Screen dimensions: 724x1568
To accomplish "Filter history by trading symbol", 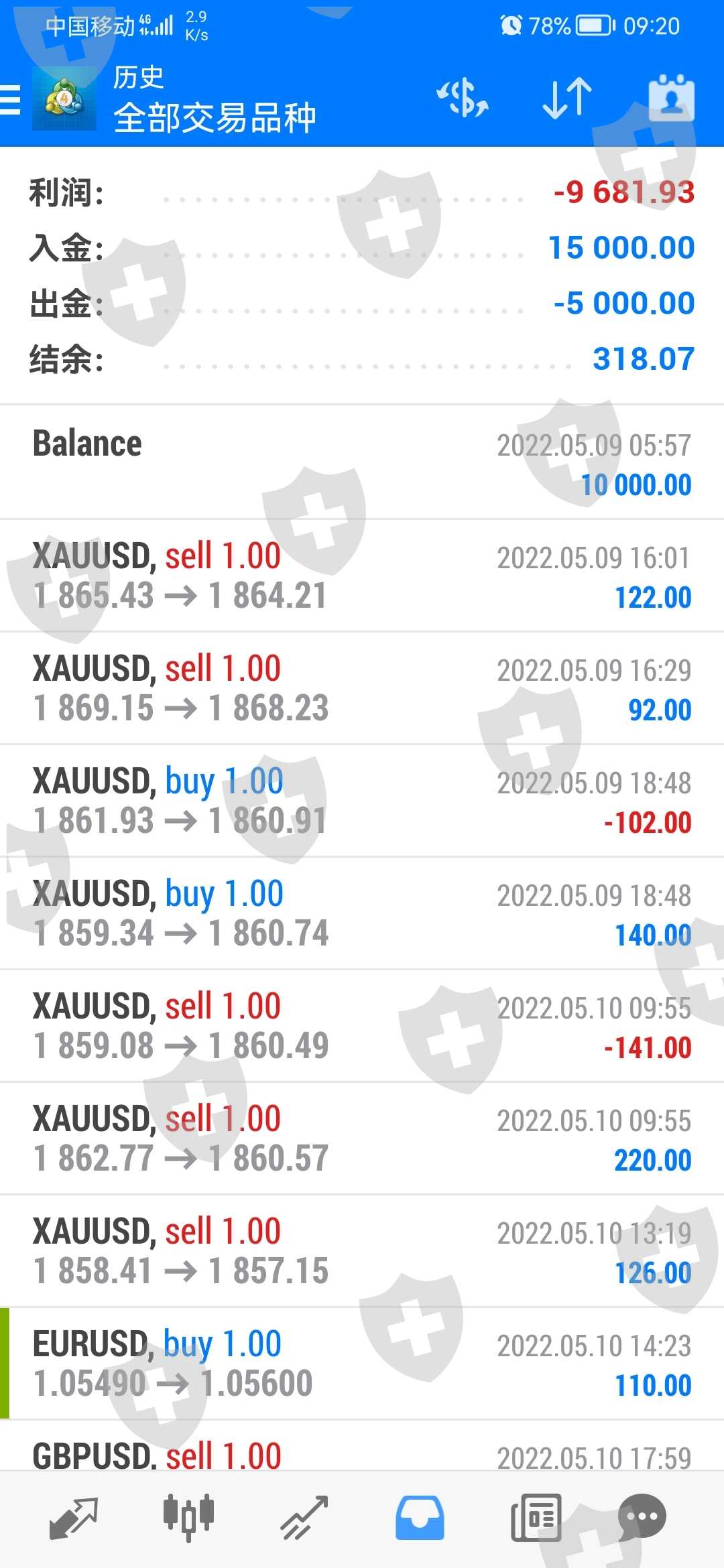I will 462,99.
